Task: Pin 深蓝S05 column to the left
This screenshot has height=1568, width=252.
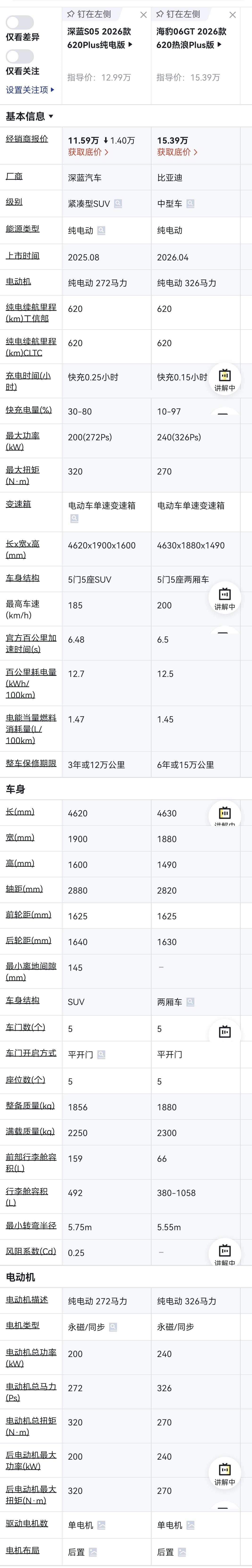Action: coord(89,14)
